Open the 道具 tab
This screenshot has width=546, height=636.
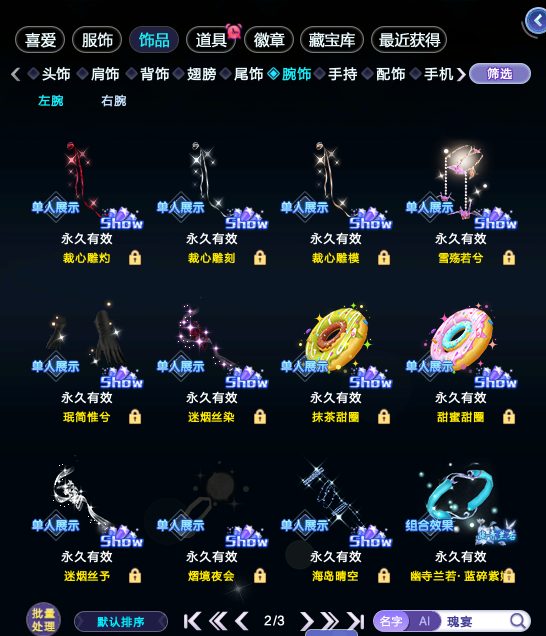pyautogui.click(x=211, y=40)
